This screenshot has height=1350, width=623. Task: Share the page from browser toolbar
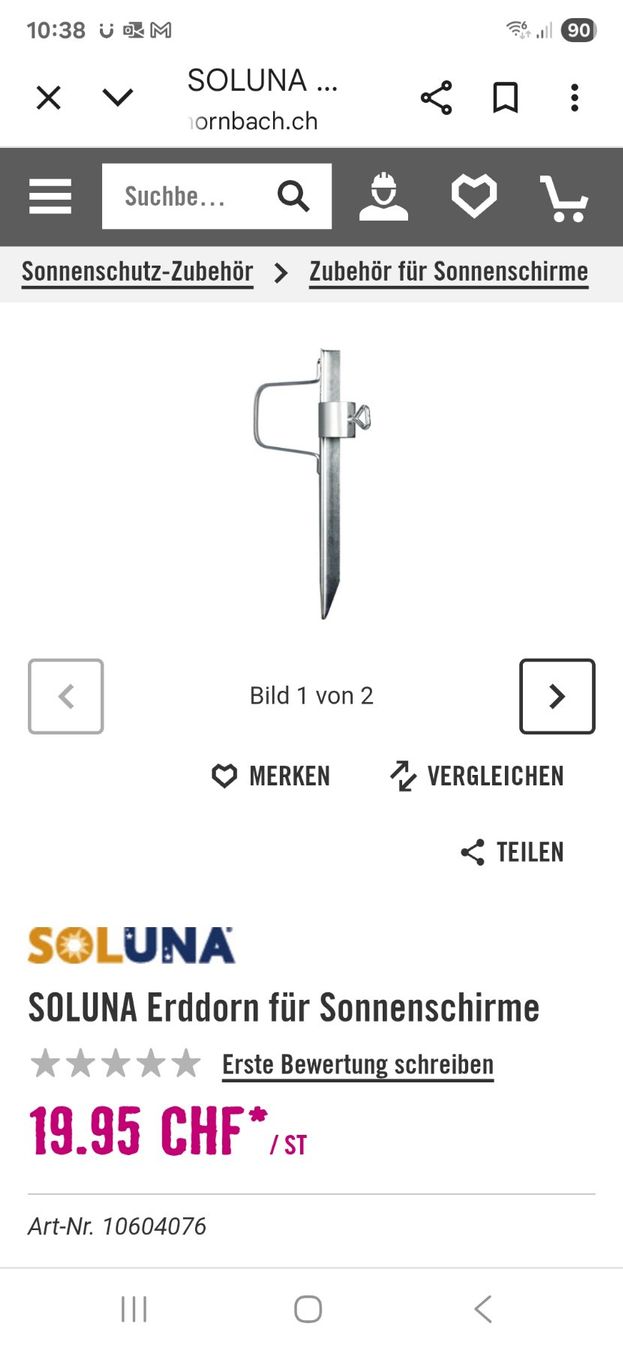[x=436, y=98]
